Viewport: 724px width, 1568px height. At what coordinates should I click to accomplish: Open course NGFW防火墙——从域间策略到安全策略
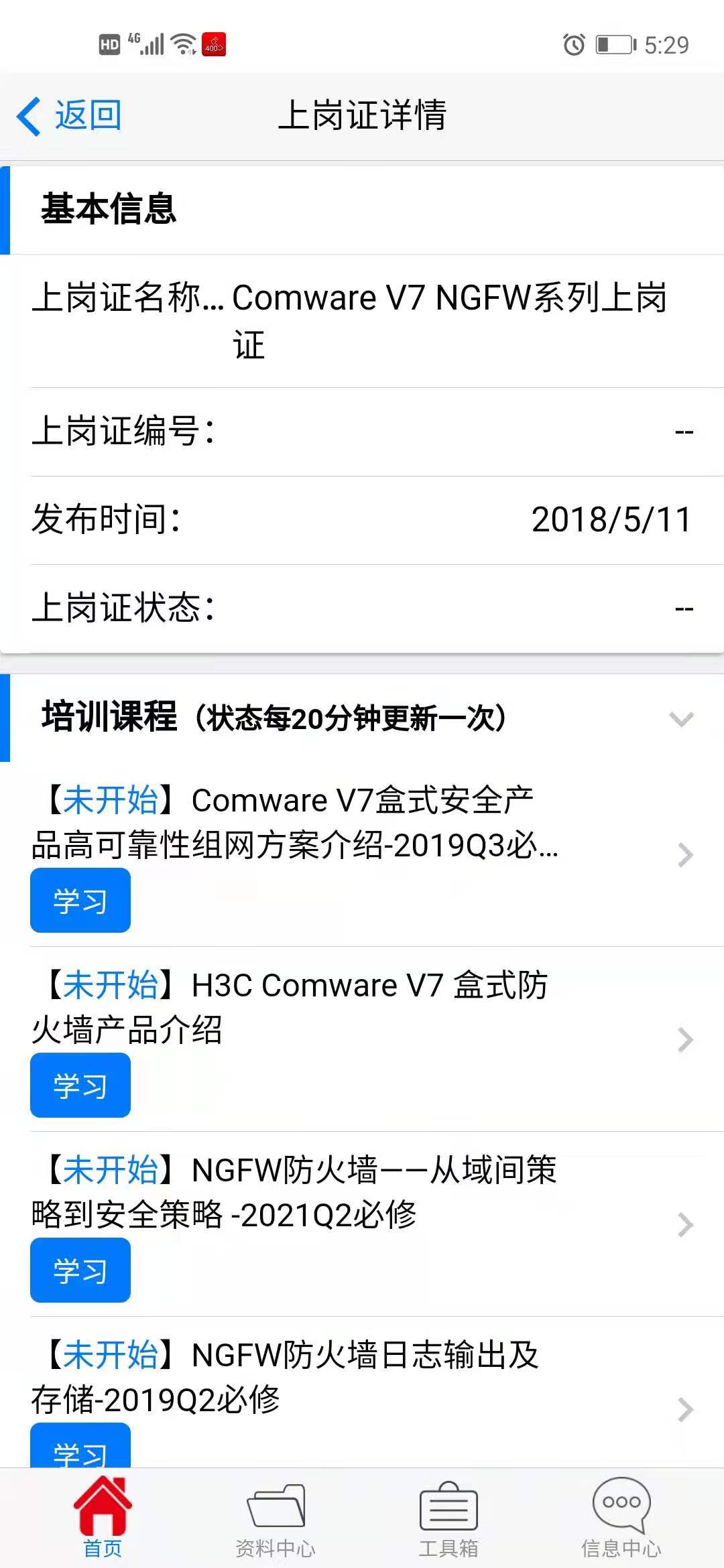click(295, 1192)
